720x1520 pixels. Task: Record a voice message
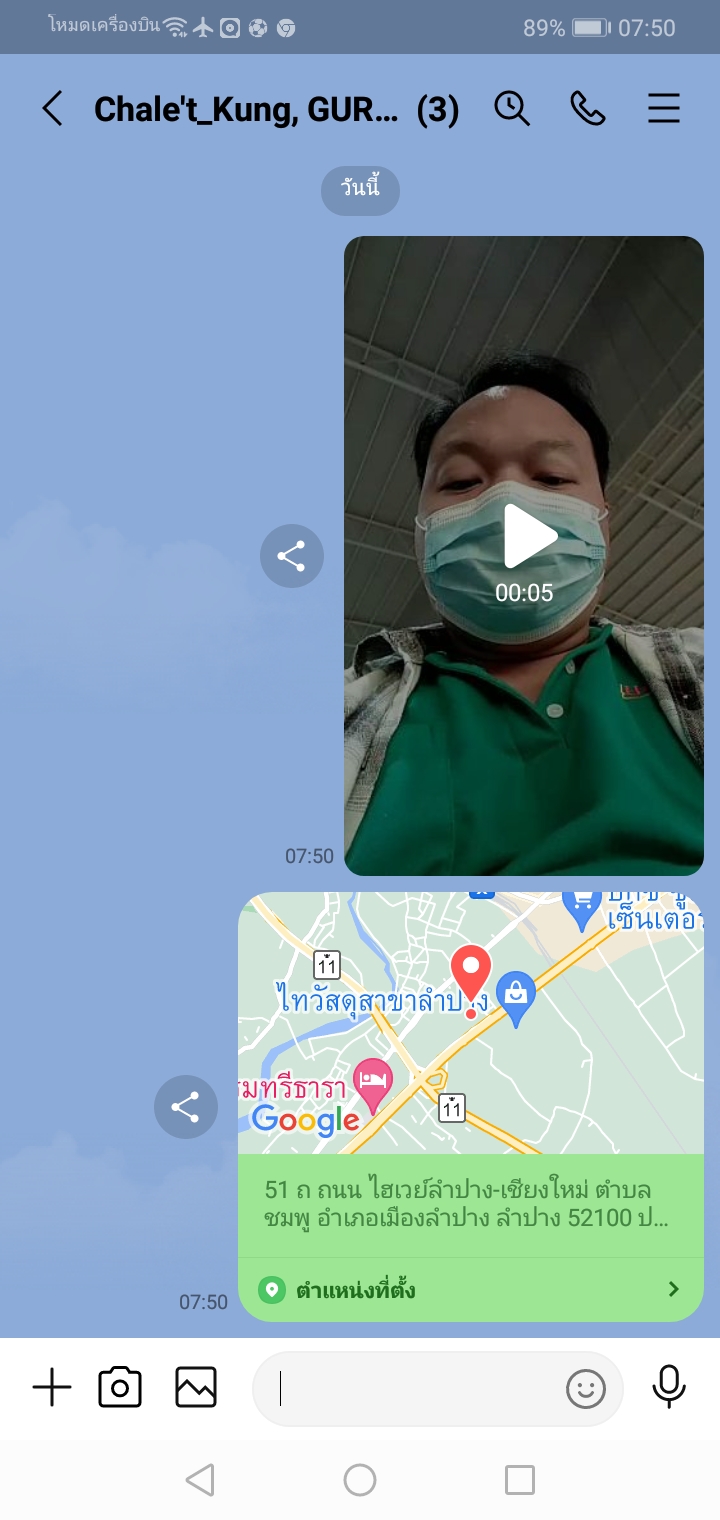[x=669, y=1387]
